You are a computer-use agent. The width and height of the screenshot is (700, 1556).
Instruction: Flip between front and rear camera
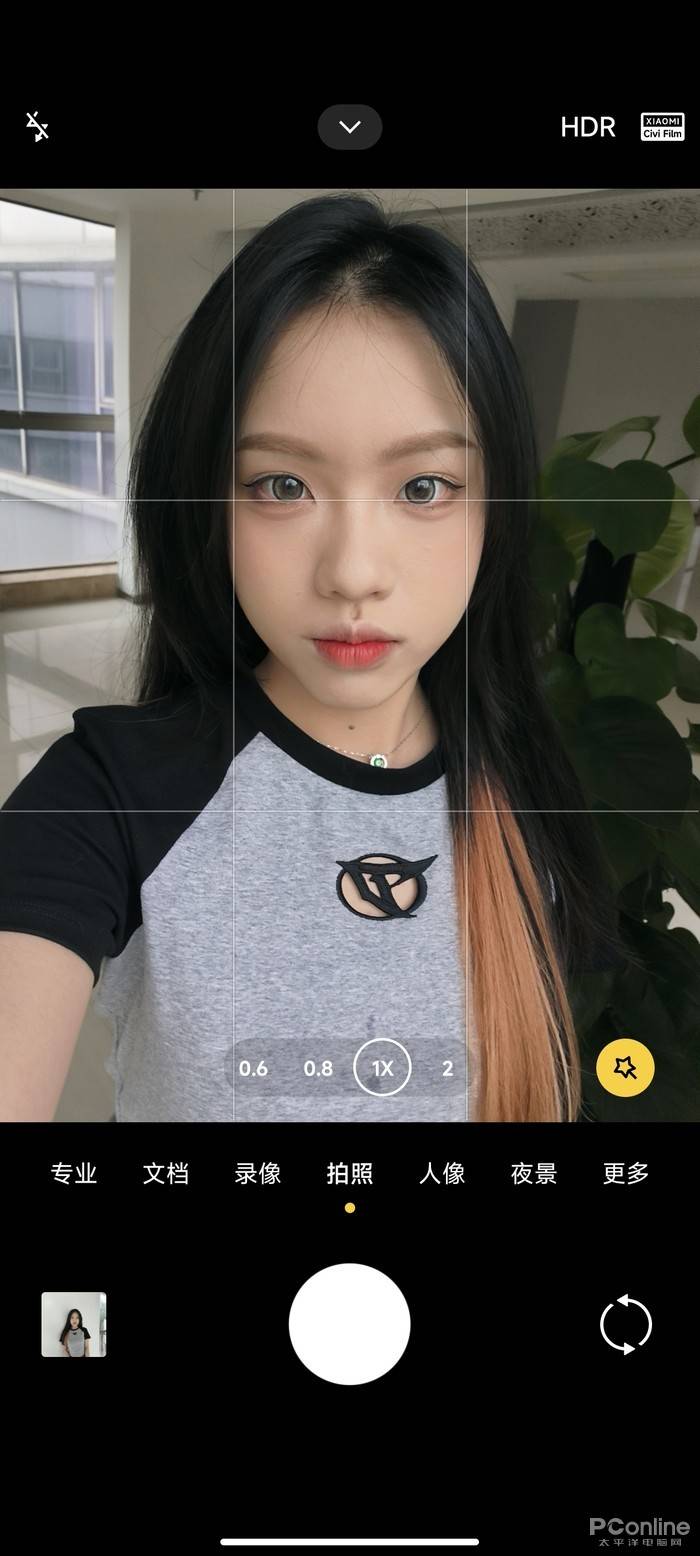point(626,1324)
